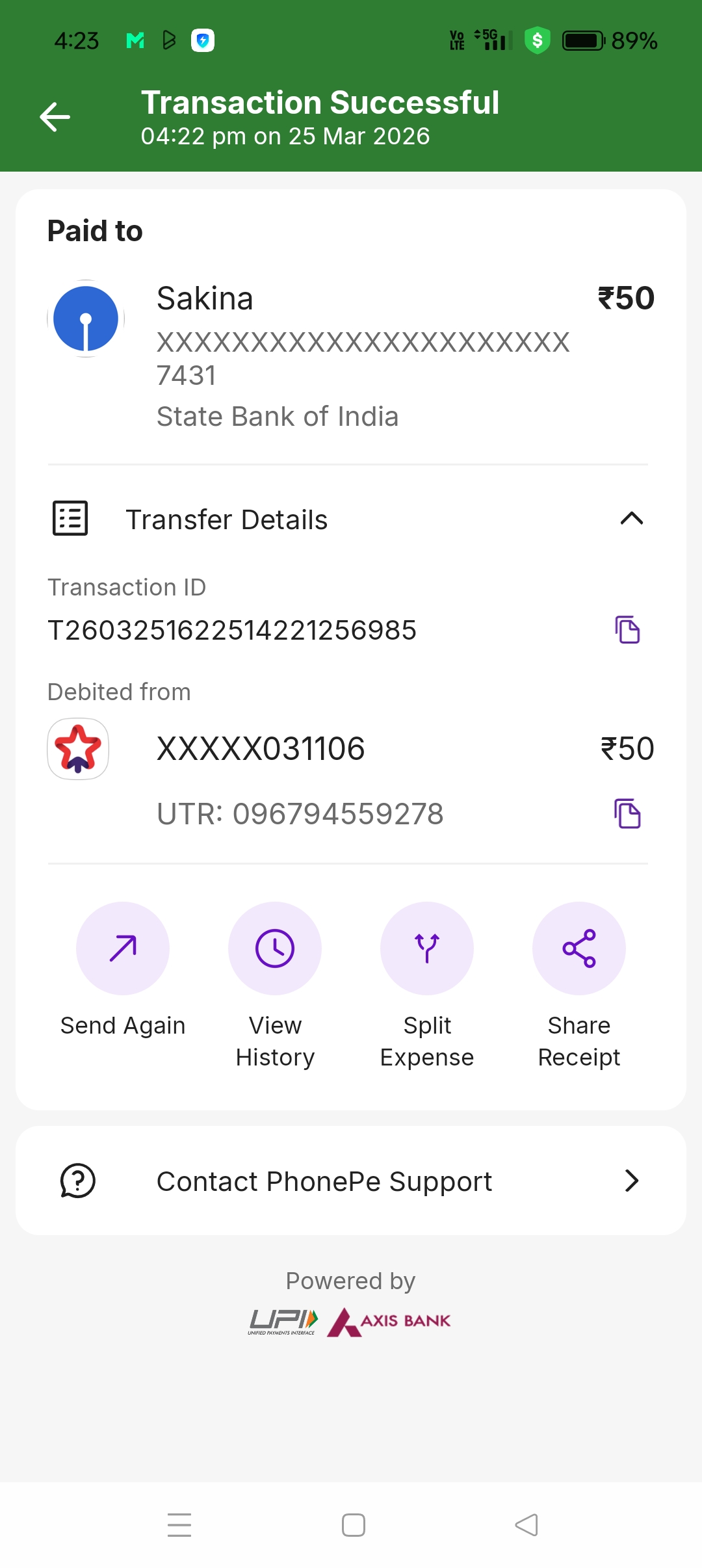Share Receipt of this transaction
The width and height of the screenshot is (702, 1568).
point(579,948)
